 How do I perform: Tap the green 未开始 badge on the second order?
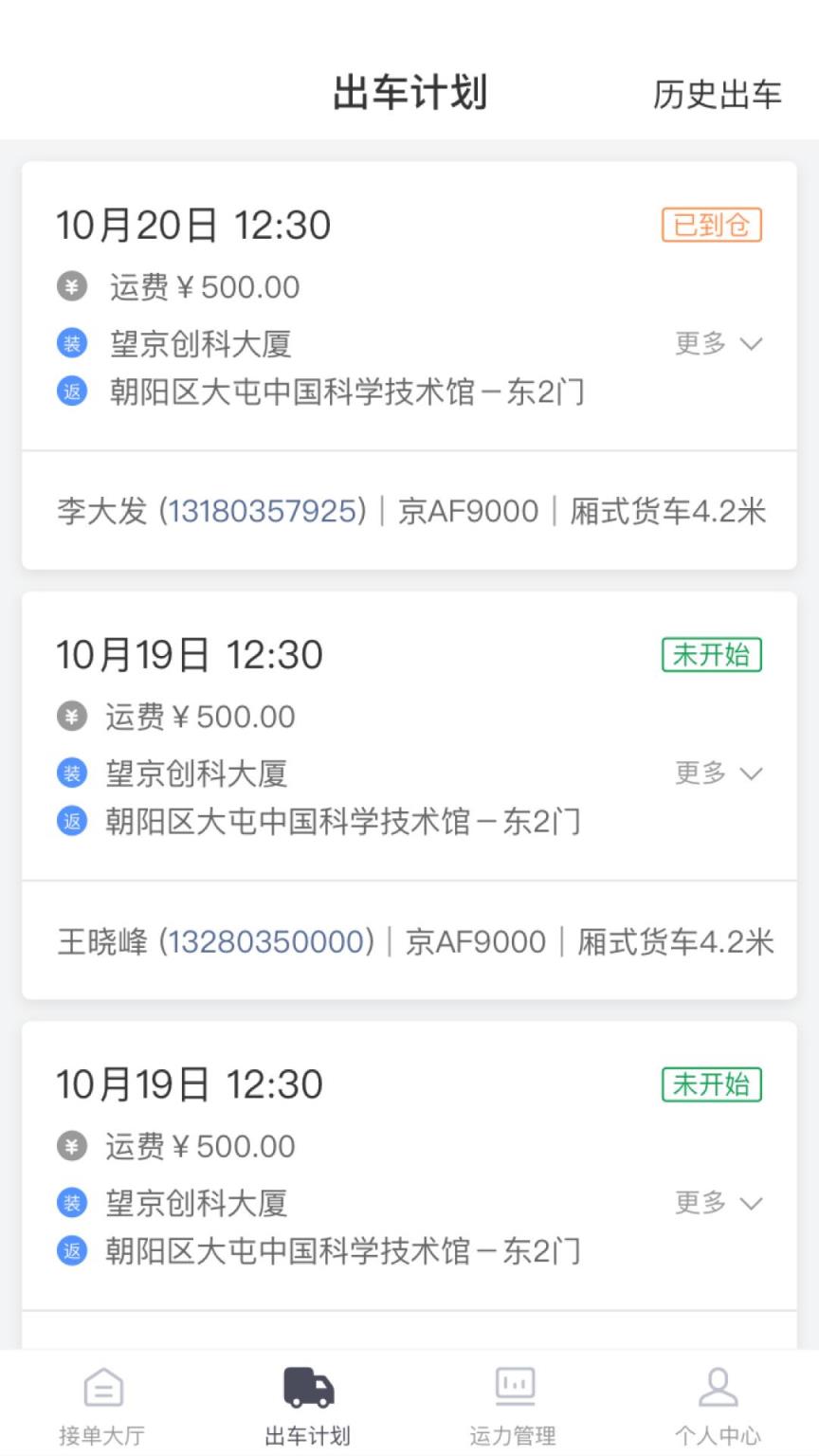[x=712, y=654]
